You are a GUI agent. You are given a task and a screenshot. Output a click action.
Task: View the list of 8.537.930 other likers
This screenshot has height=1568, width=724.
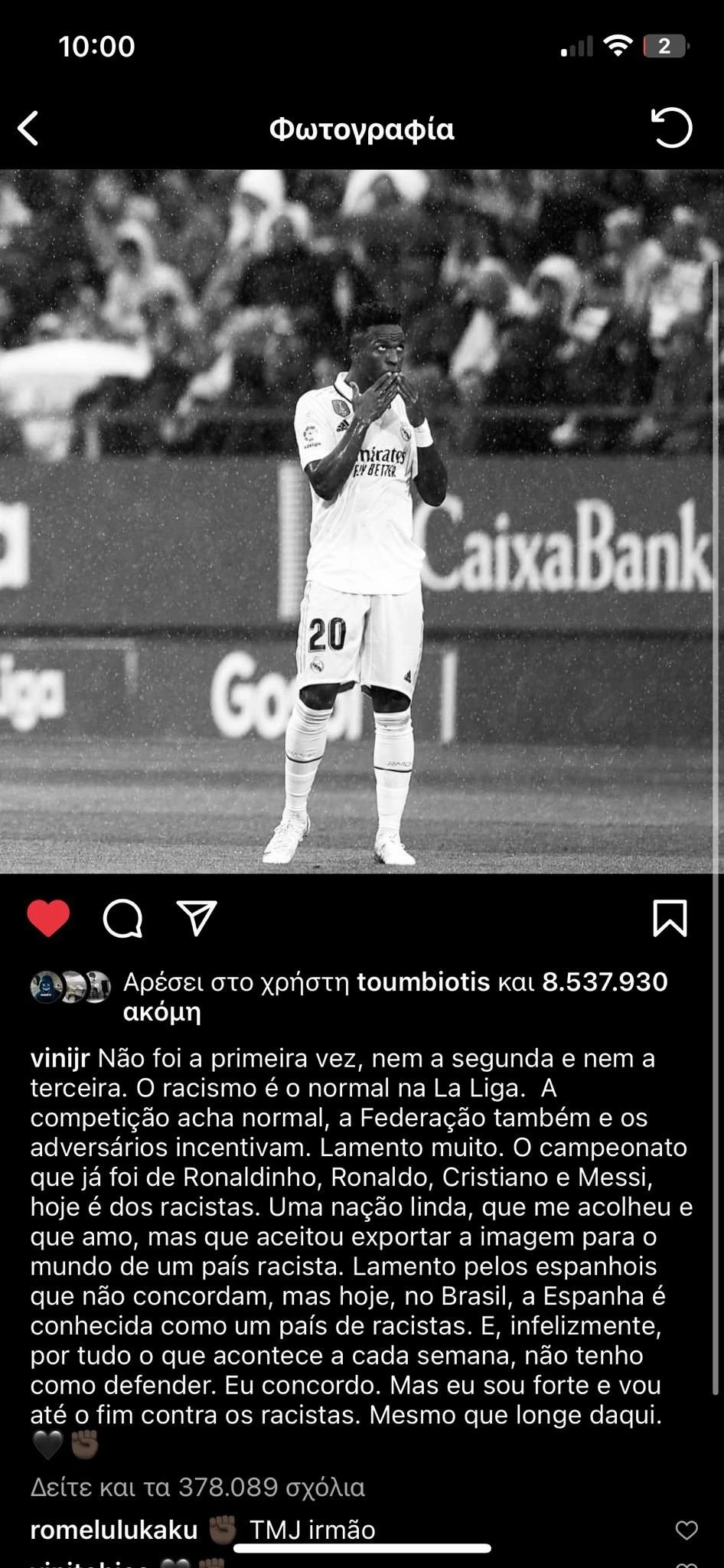(605, 982)
